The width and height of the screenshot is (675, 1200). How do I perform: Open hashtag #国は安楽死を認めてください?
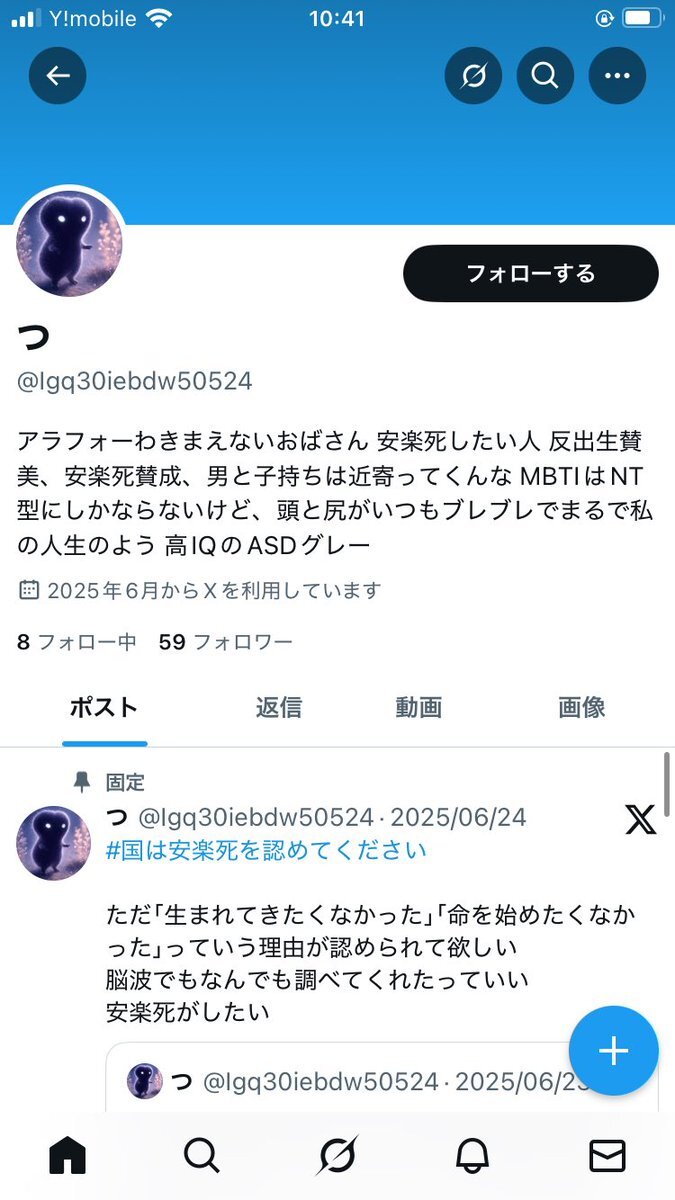pyautogui.click(x=266, y=850)
